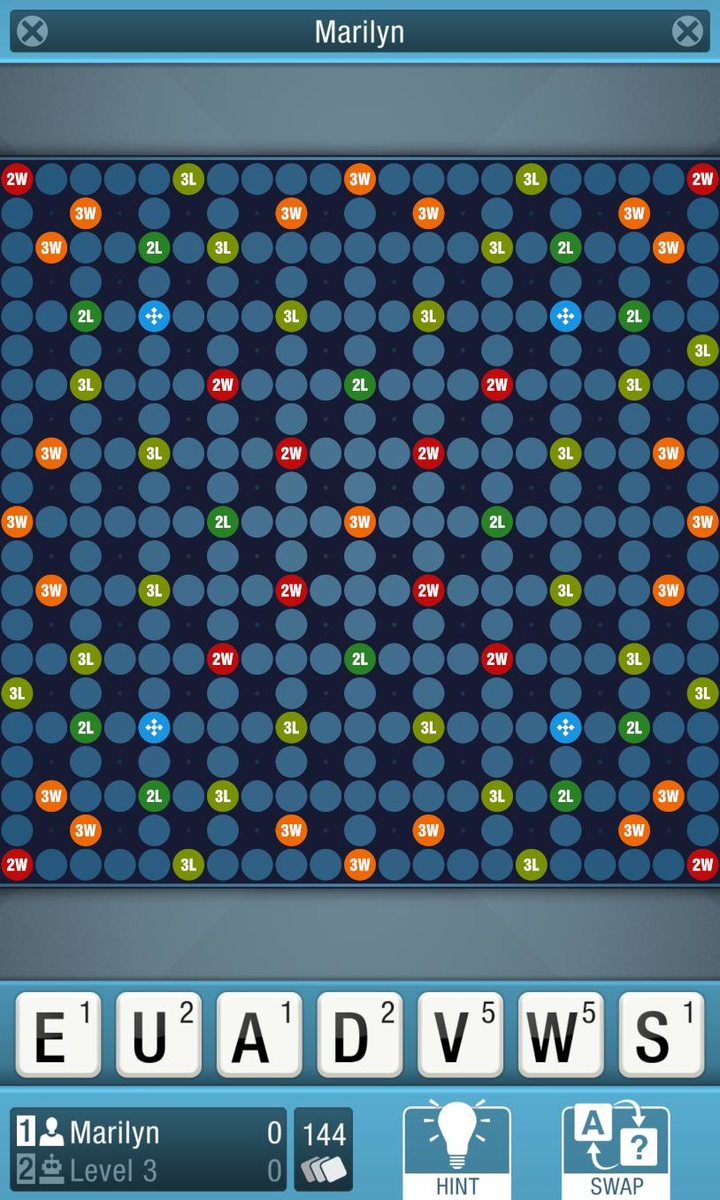Open the tile bag showing 144
The image size is (720, 1200).
[323, 1149]
